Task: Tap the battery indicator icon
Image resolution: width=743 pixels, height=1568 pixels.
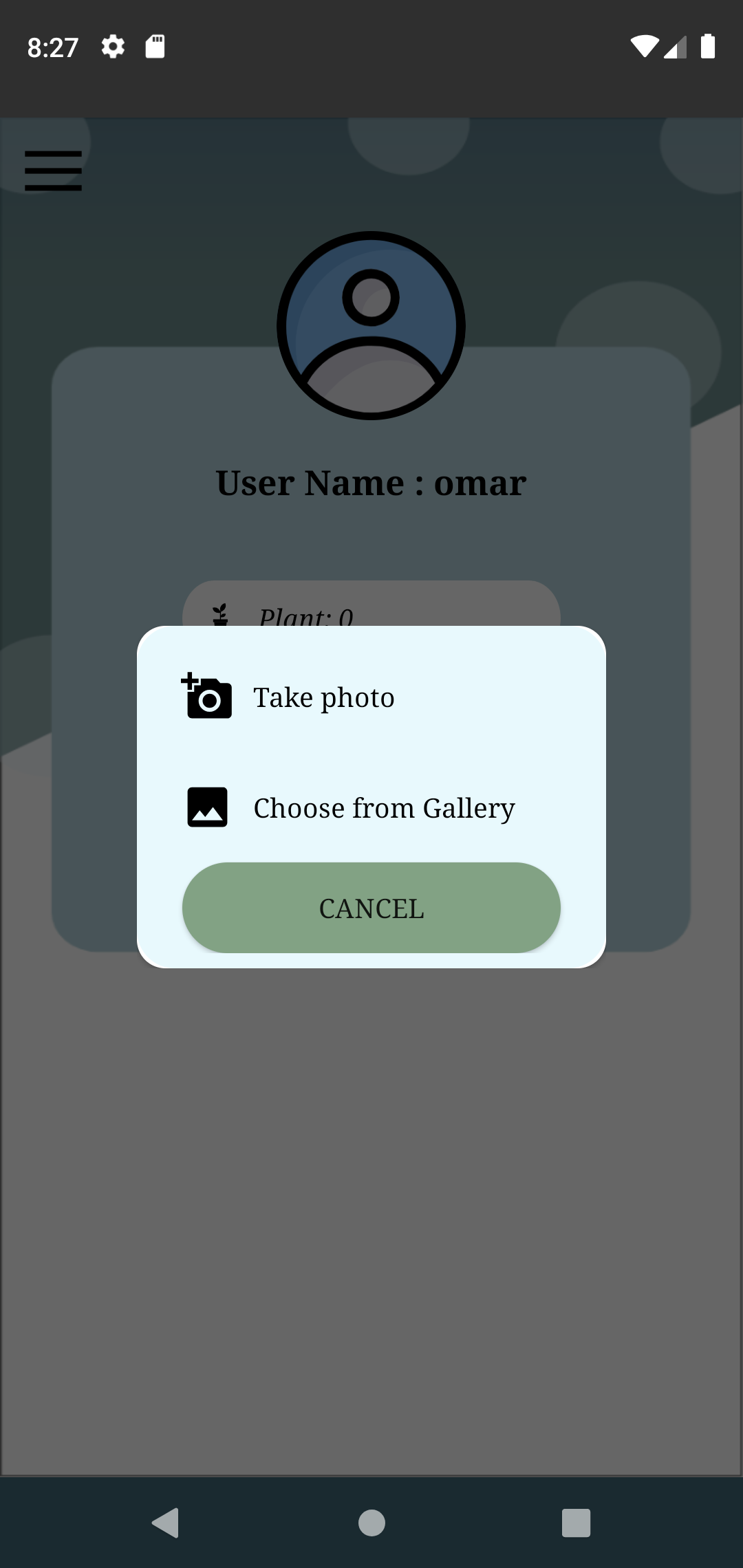Action: tap(709, 46)
